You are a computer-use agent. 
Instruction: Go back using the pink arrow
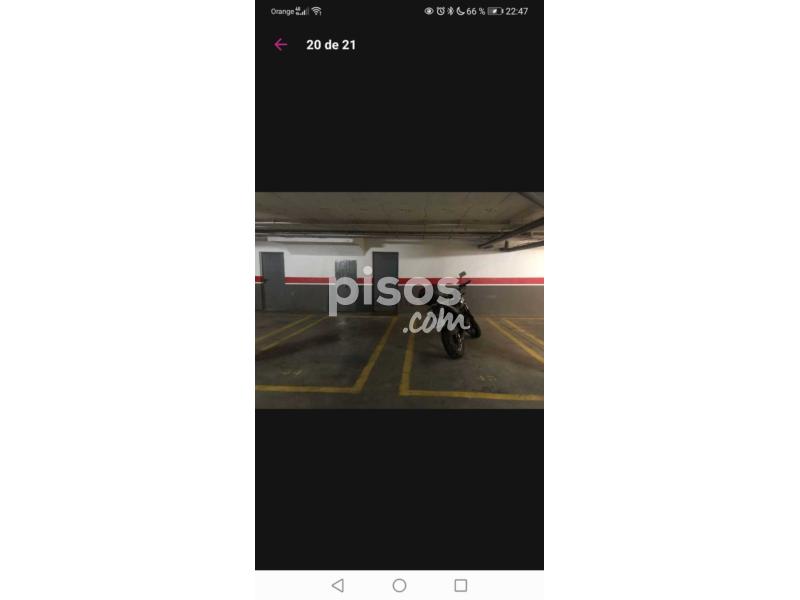tap(281, 44)
